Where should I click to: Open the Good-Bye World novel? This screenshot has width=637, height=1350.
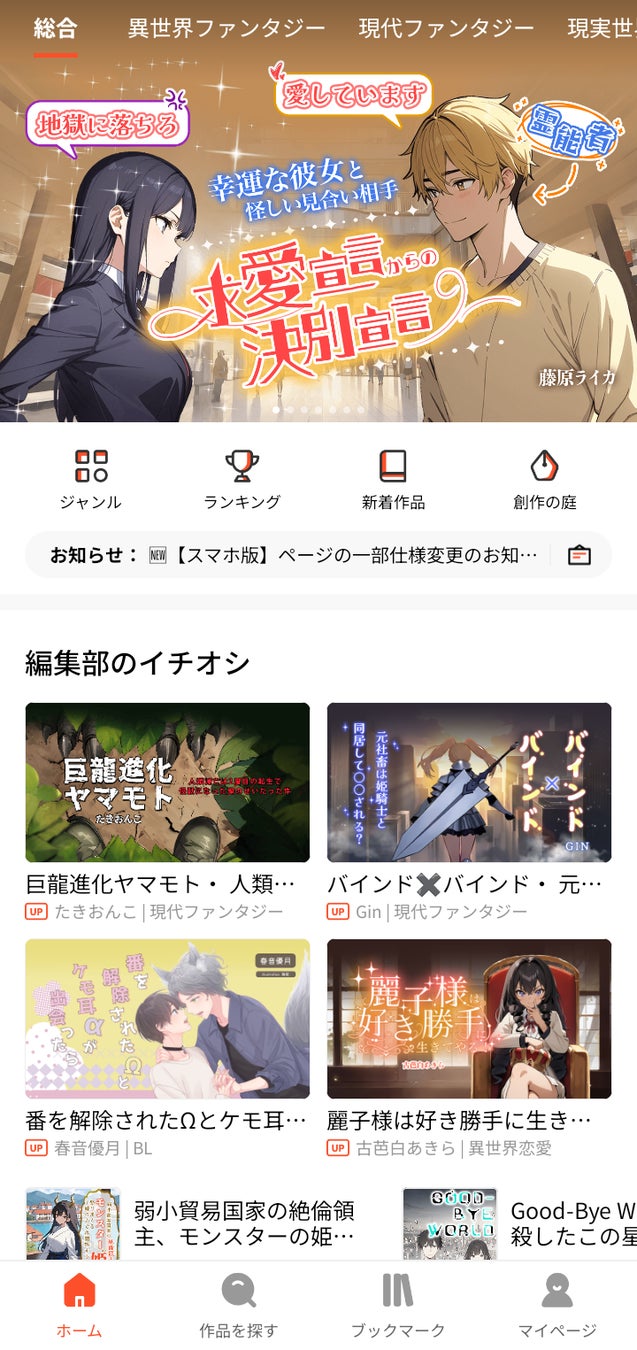tap(520, 1223)
